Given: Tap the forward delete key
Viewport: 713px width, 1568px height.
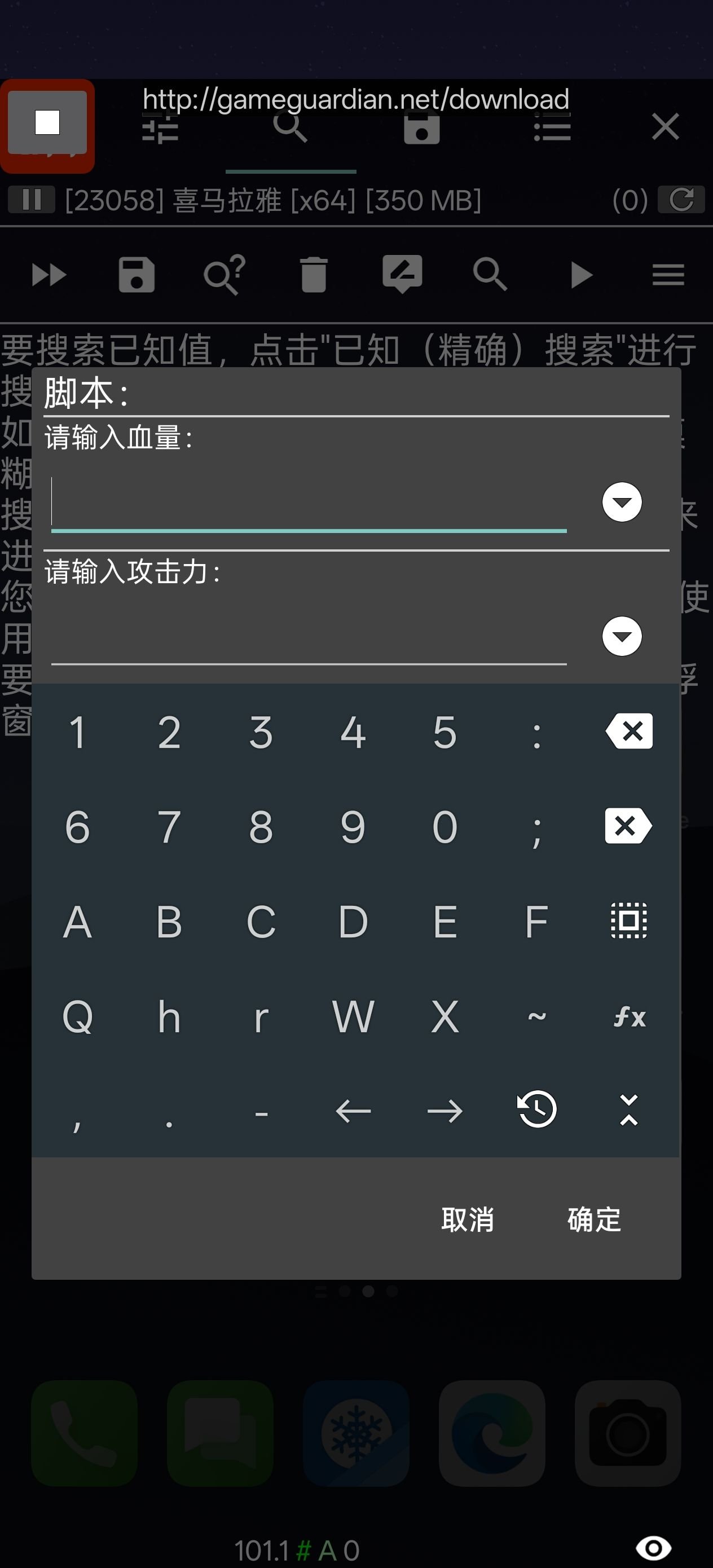Looking at the screenshot, I should [628, 826].
